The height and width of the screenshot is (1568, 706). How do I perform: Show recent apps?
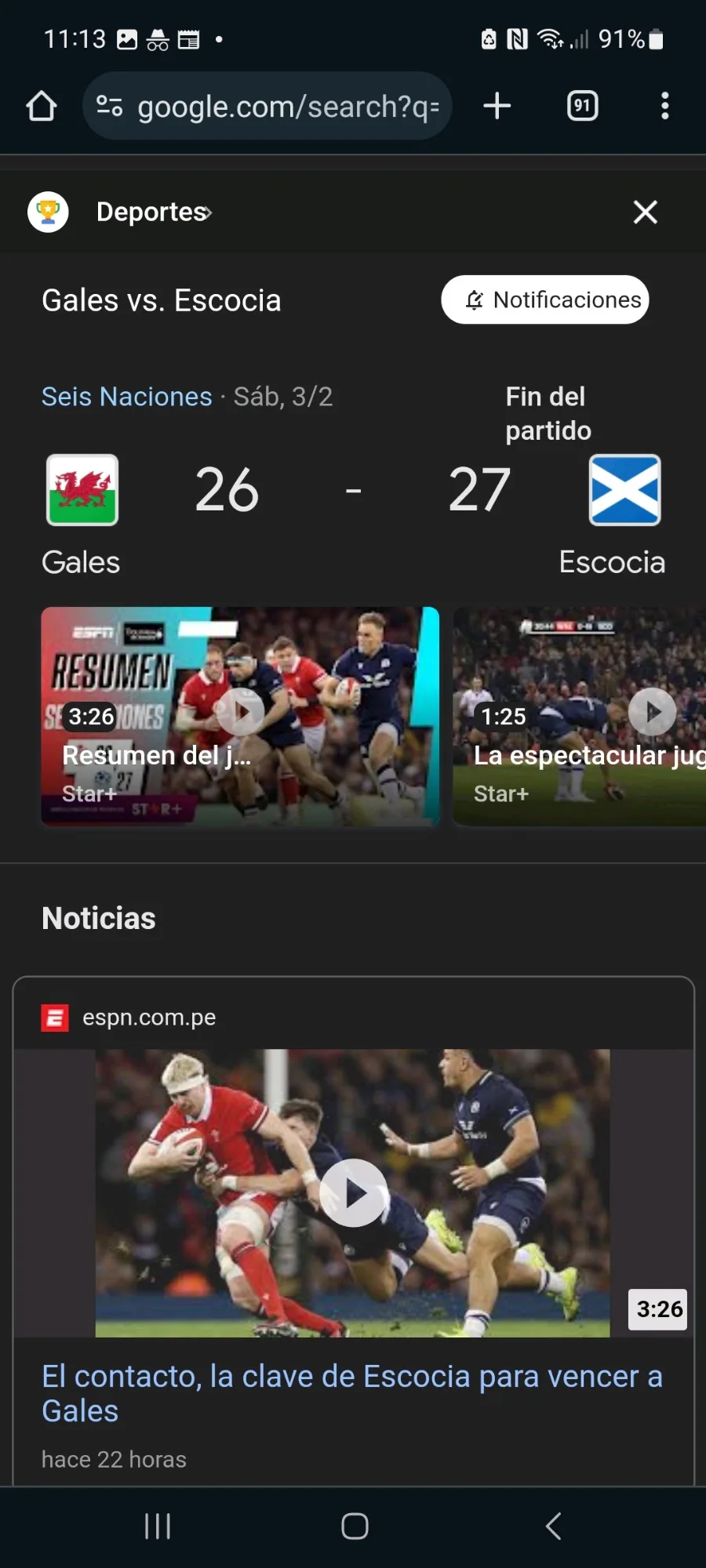coord(158,1526)
